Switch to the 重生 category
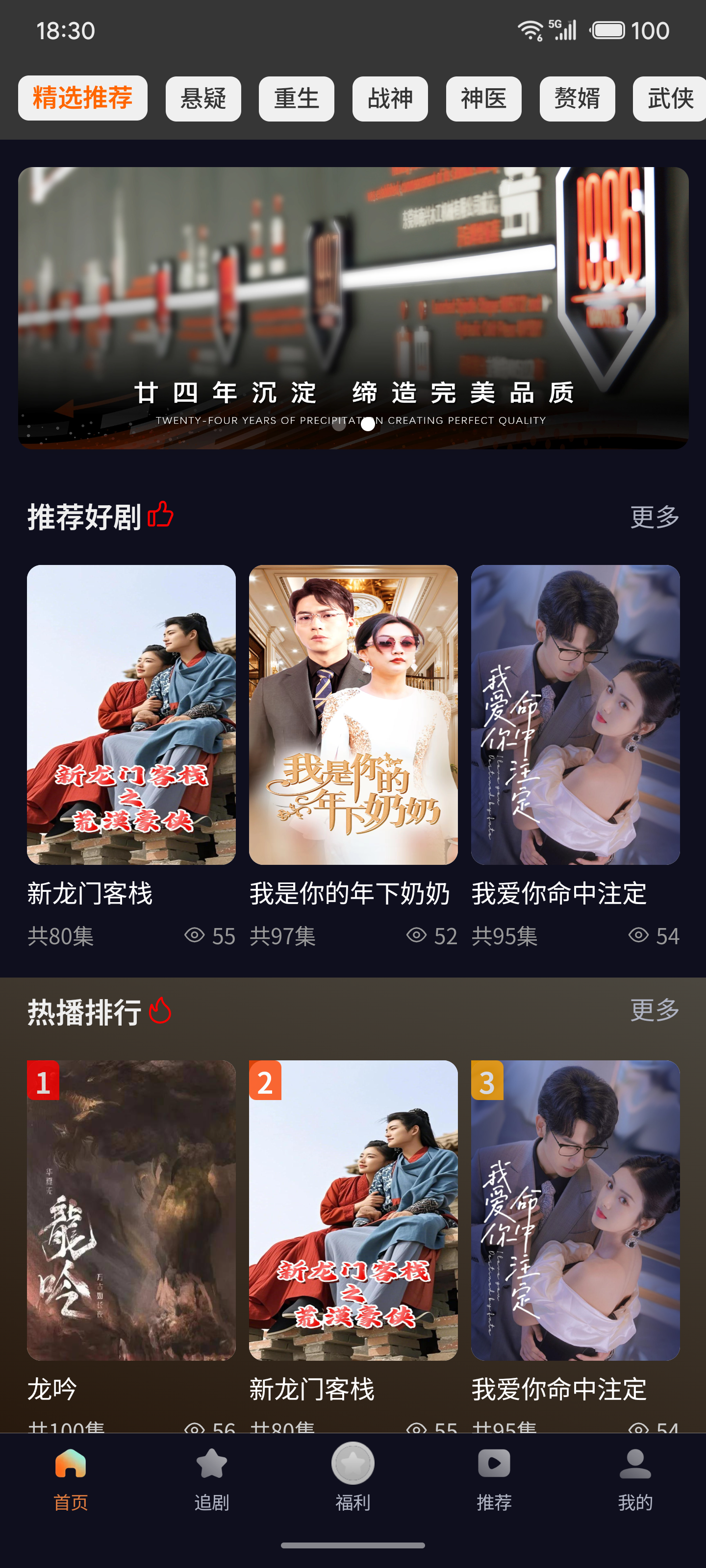The image size is (706, 1568). pos(296,98)
